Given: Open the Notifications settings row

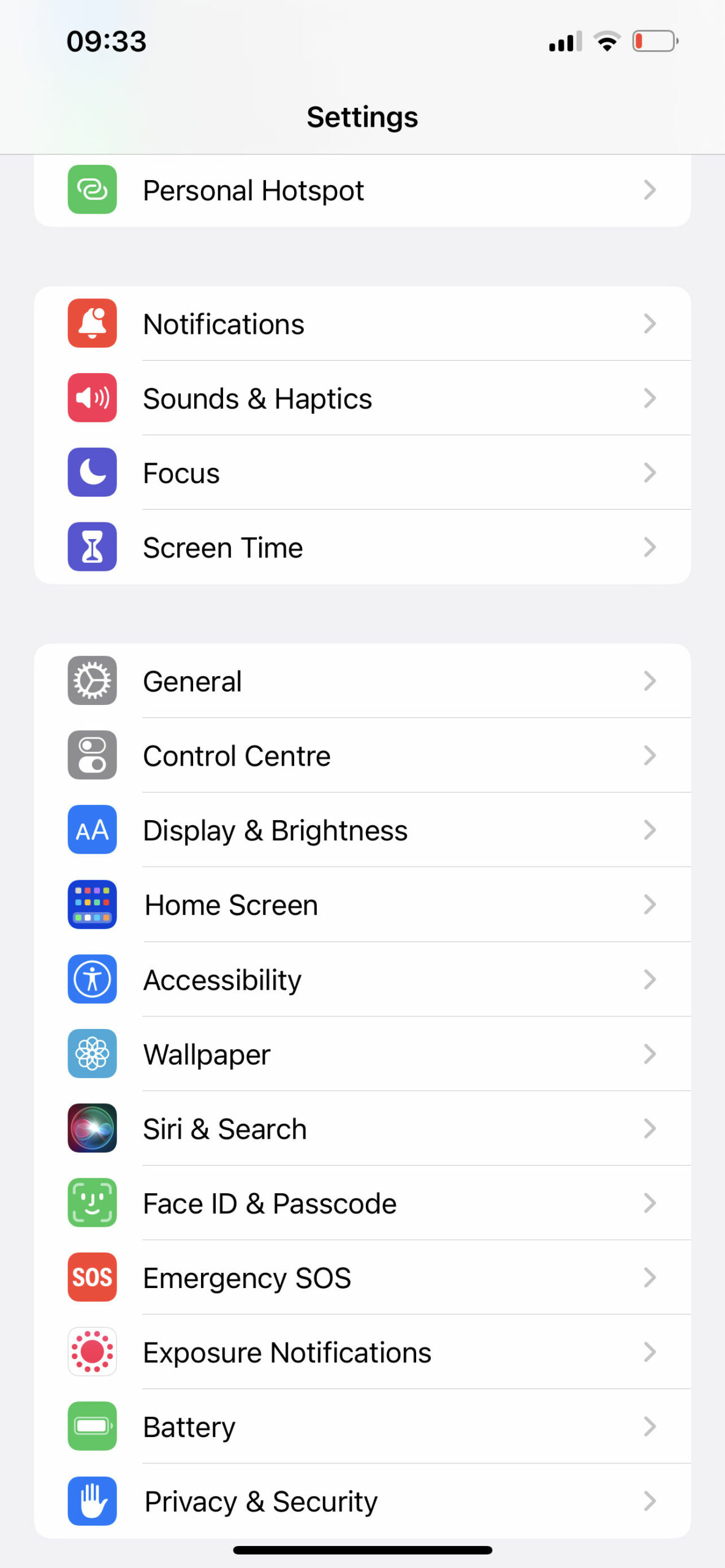Looking at the screenshot, I should pyautogui.click(x=362, y=323).
